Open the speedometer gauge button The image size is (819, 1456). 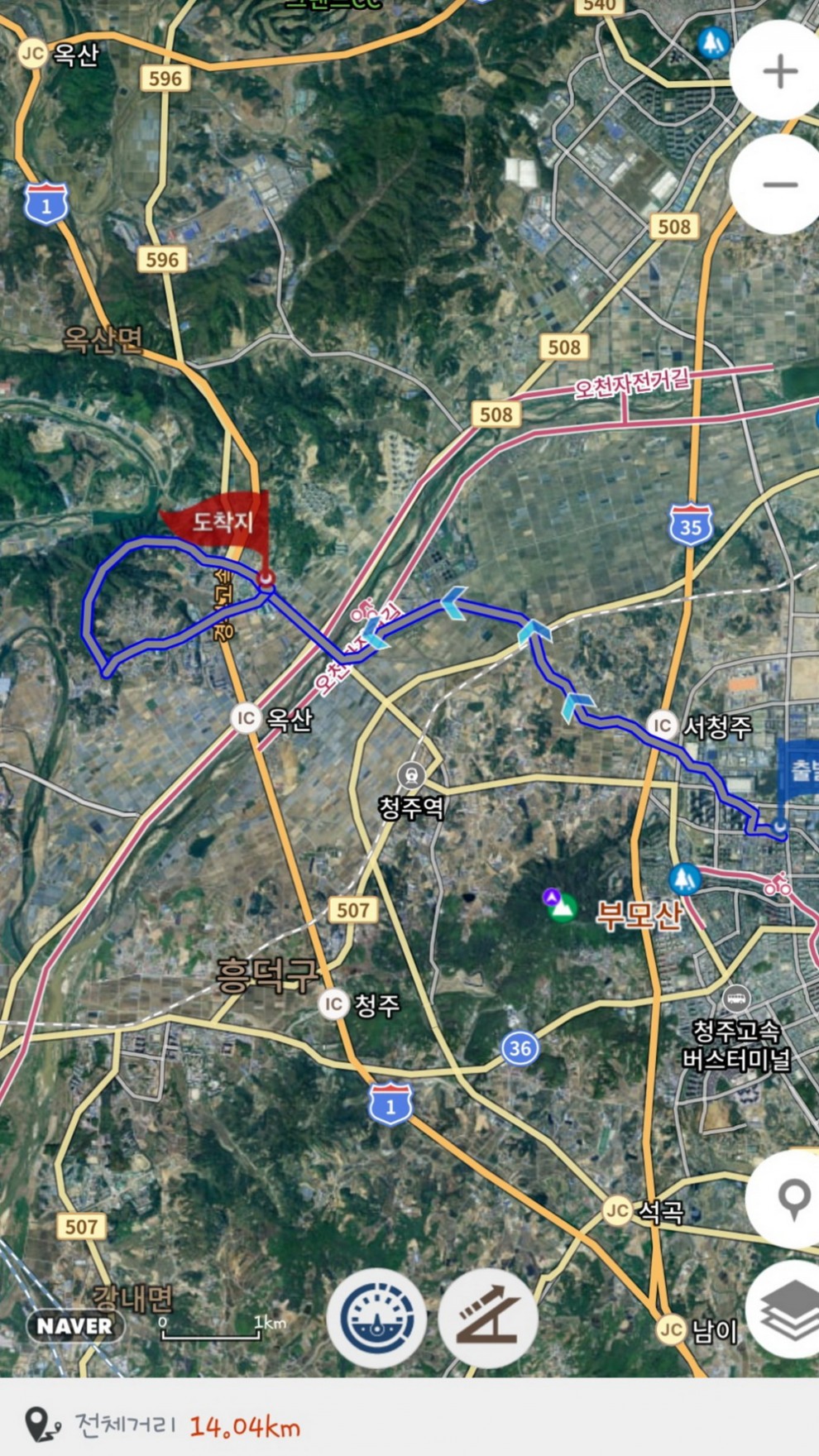click(x=376, y=1318)
